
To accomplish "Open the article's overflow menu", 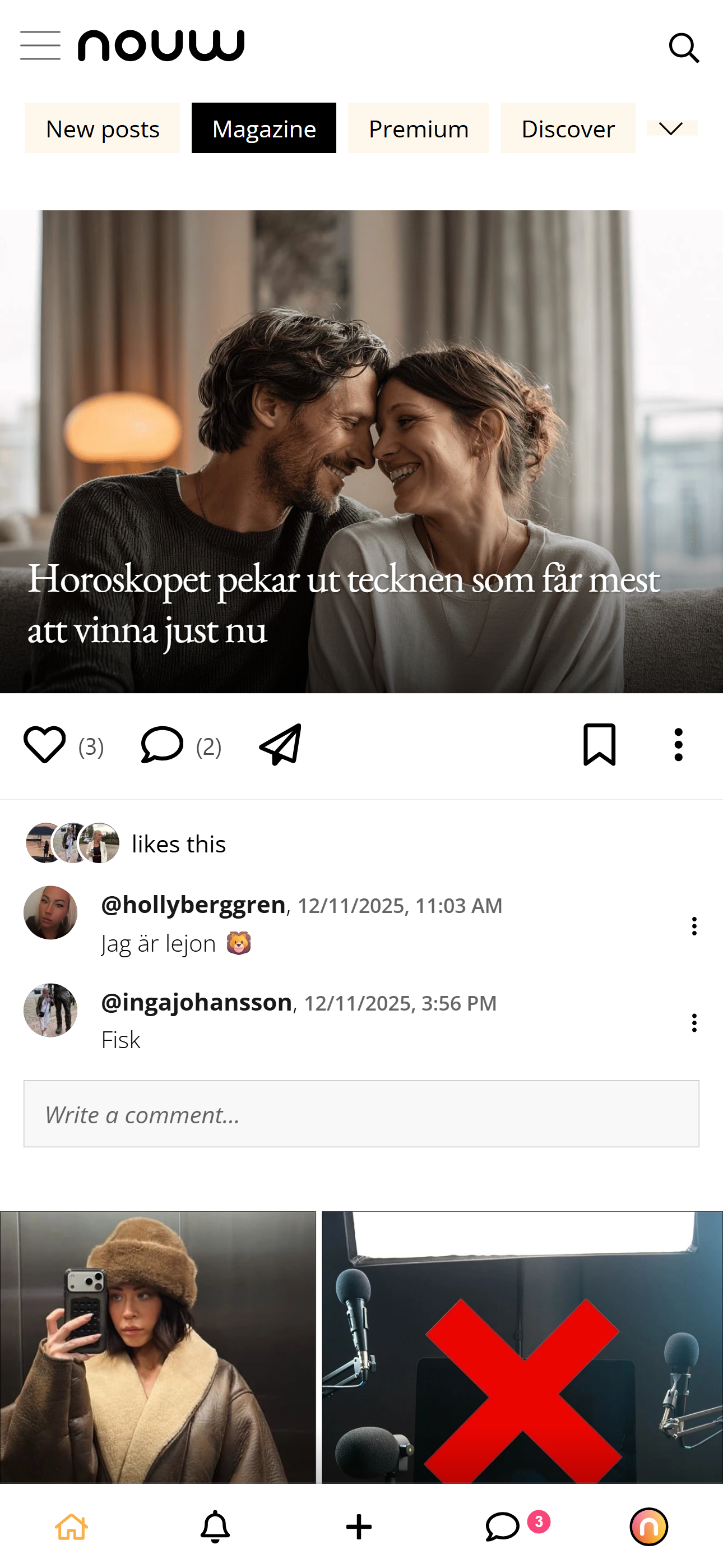I will click(679, 744).
